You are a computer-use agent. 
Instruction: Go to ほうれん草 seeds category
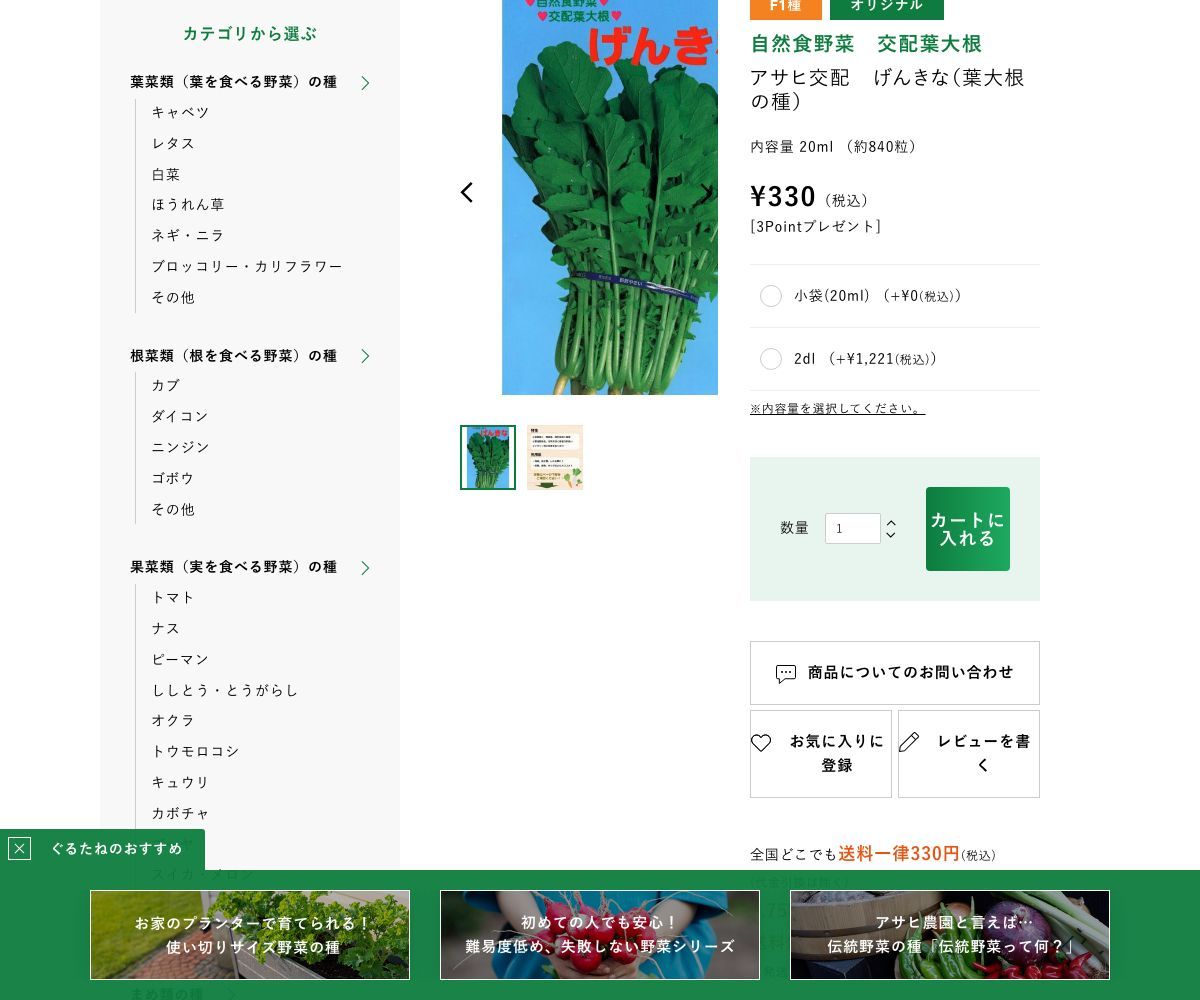coord(188,204)
